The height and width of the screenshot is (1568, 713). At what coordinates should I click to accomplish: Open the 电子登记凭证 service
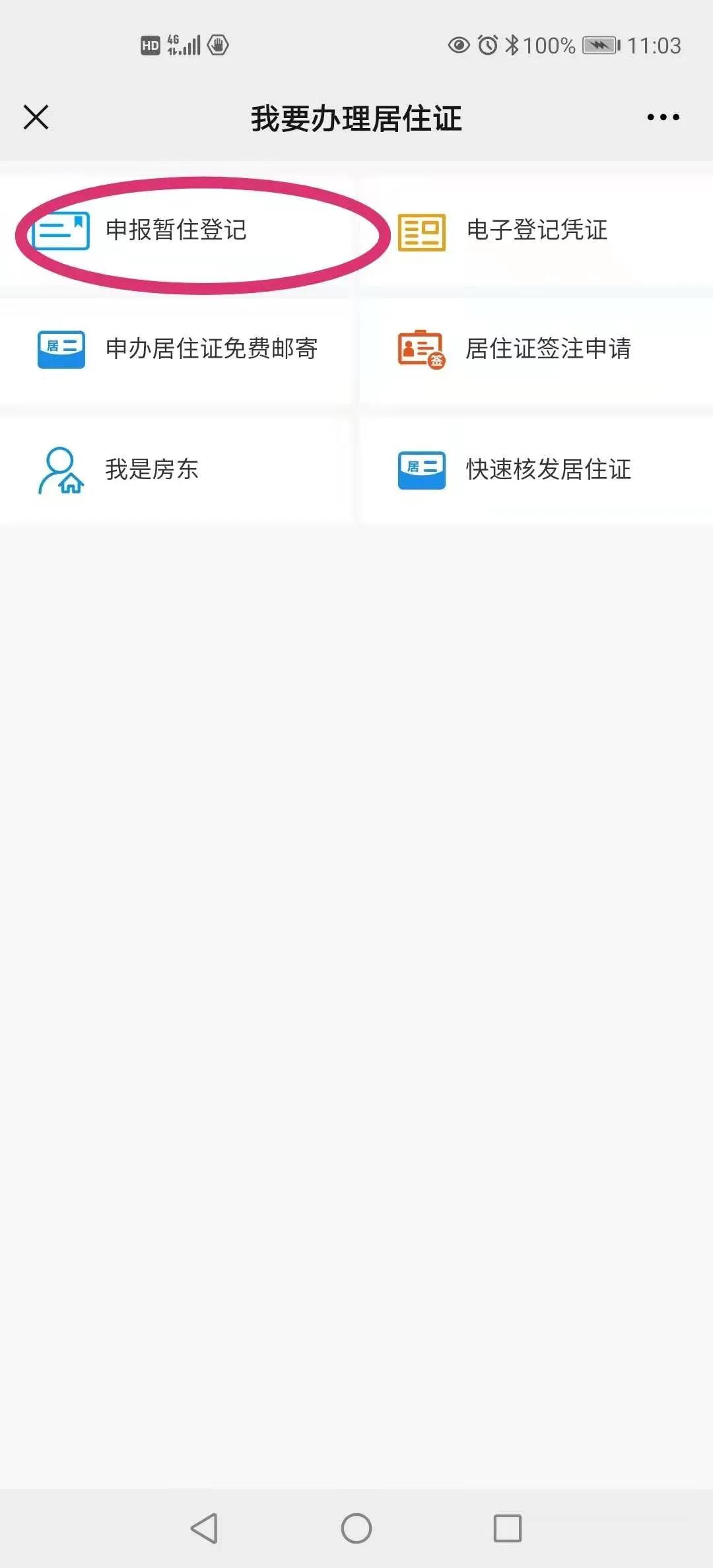point(536,232)
